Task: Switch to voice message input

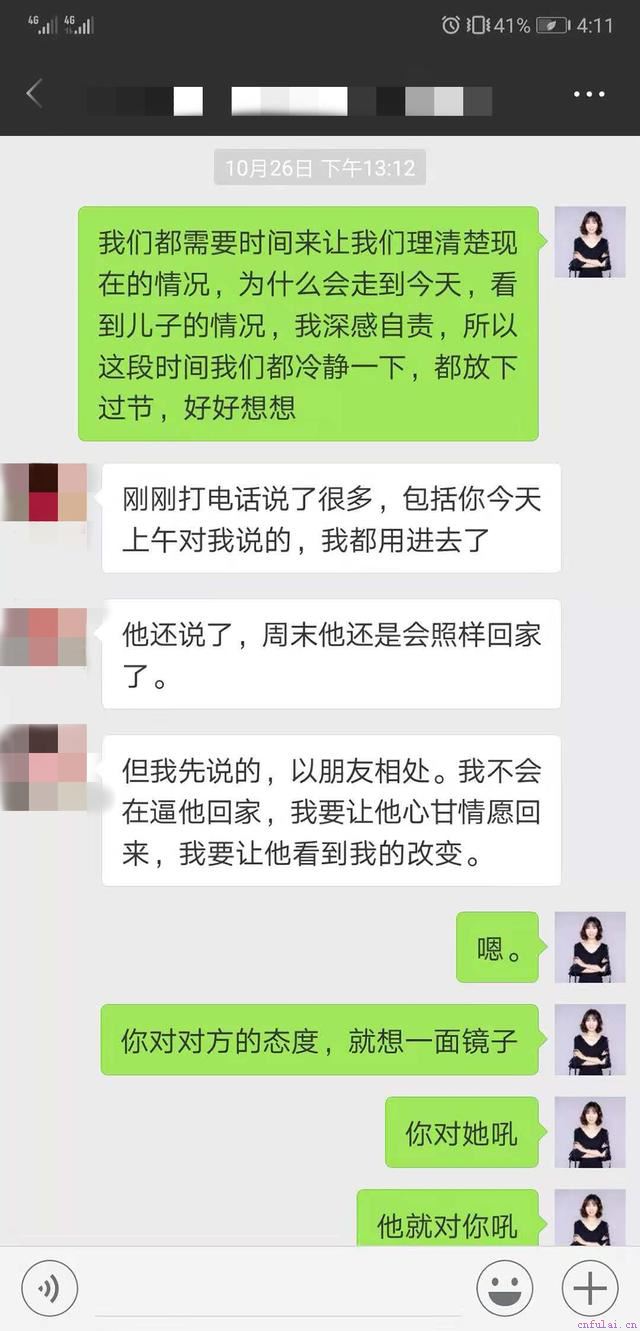Action: coord(49,1287)
